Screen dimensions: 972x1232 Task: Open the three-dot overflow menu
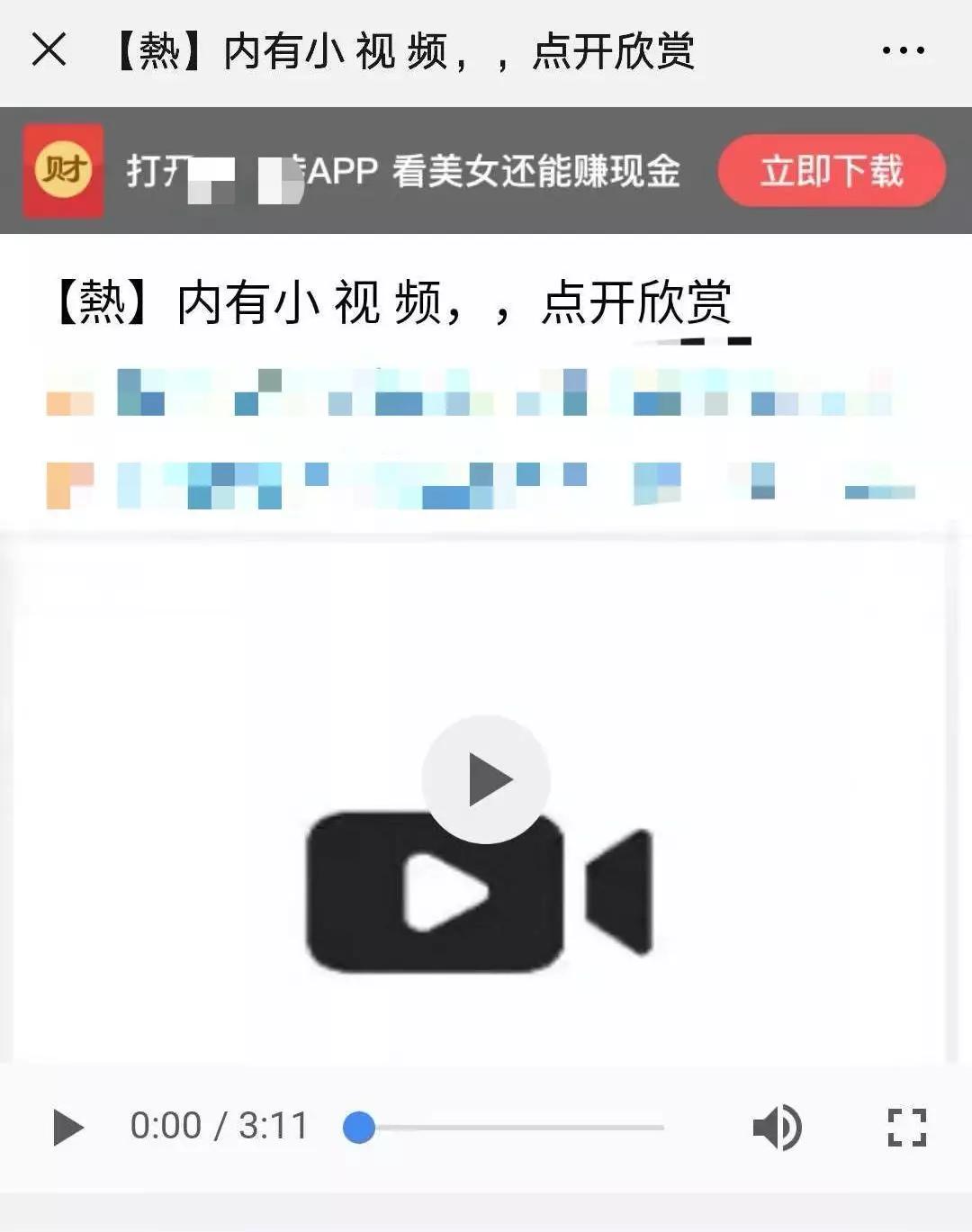[x=903, y=50]
